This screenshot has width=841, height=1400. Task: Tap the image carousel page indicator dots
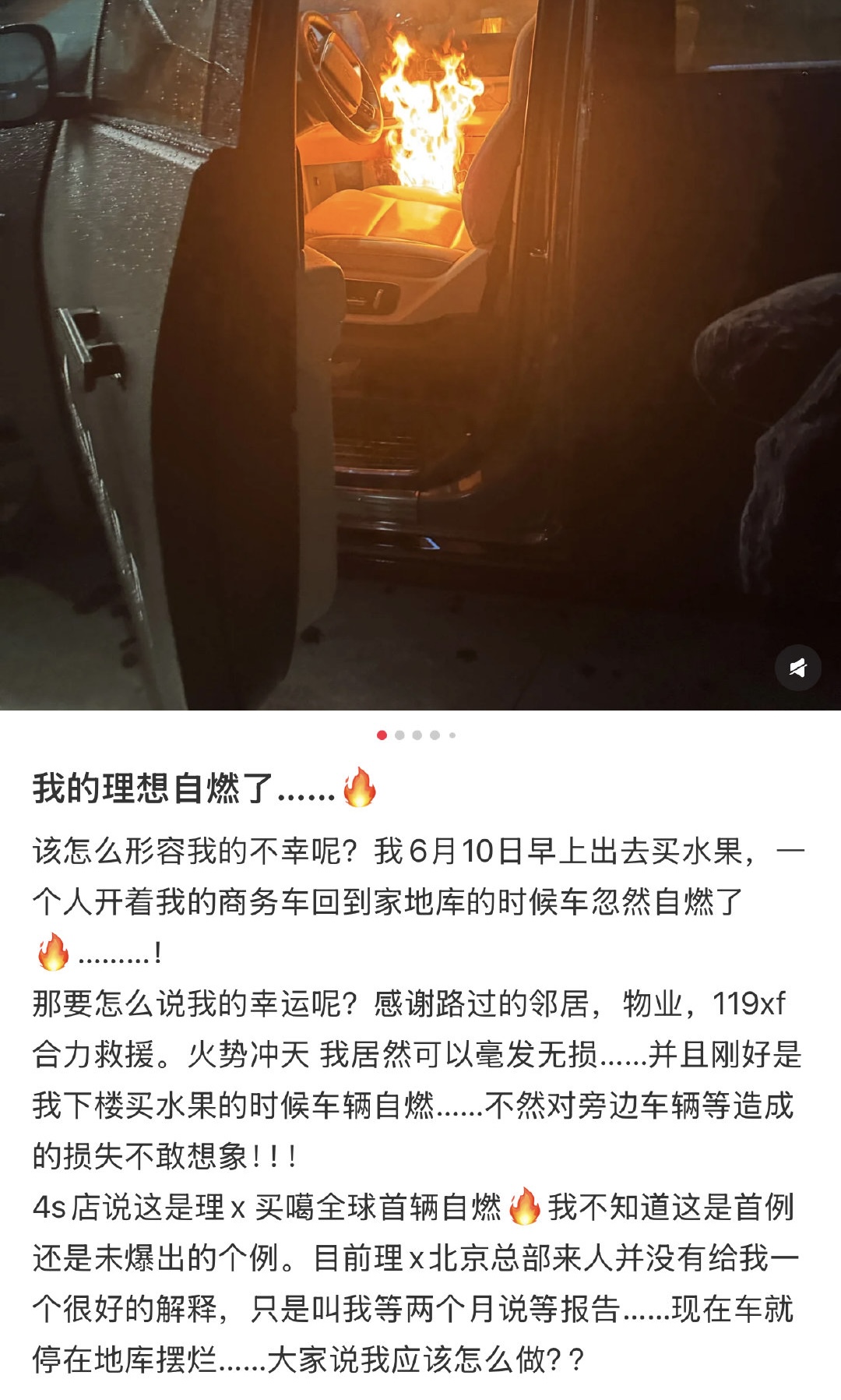pyautogui.click(x=417, y=735)
